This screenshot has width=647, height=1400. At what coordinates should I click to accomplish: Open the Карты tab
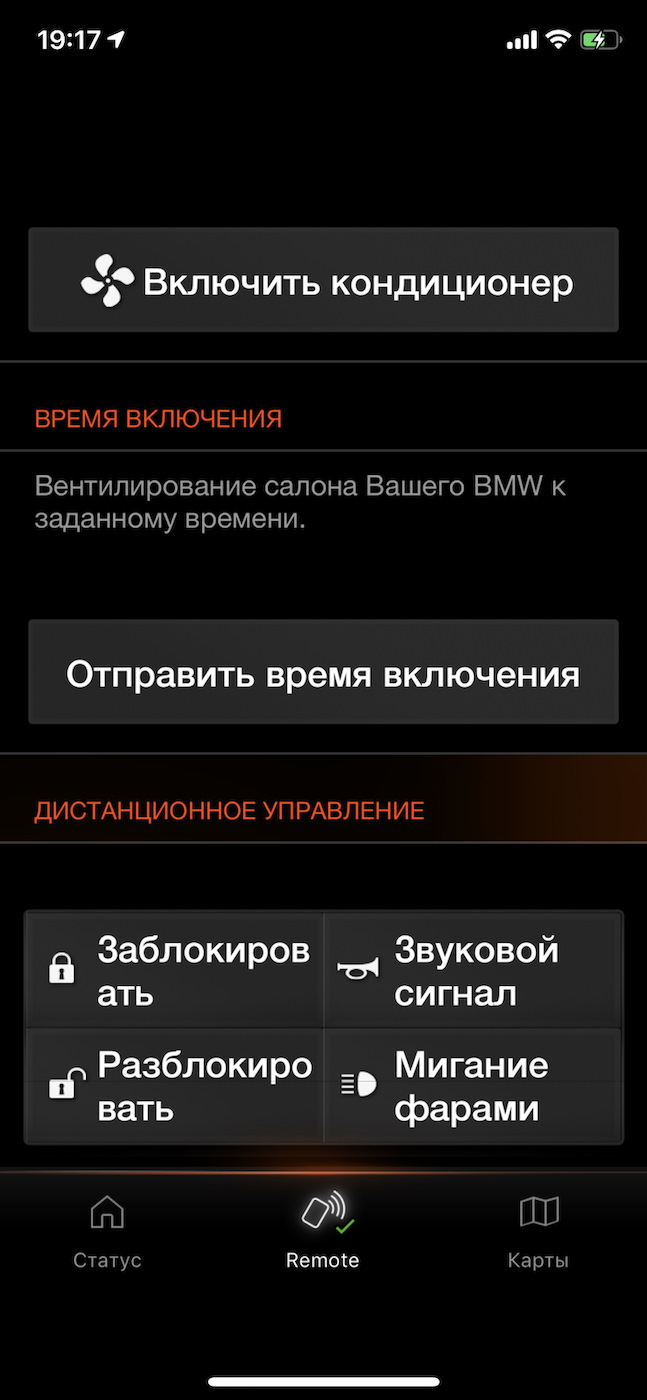coord(538,1232)
